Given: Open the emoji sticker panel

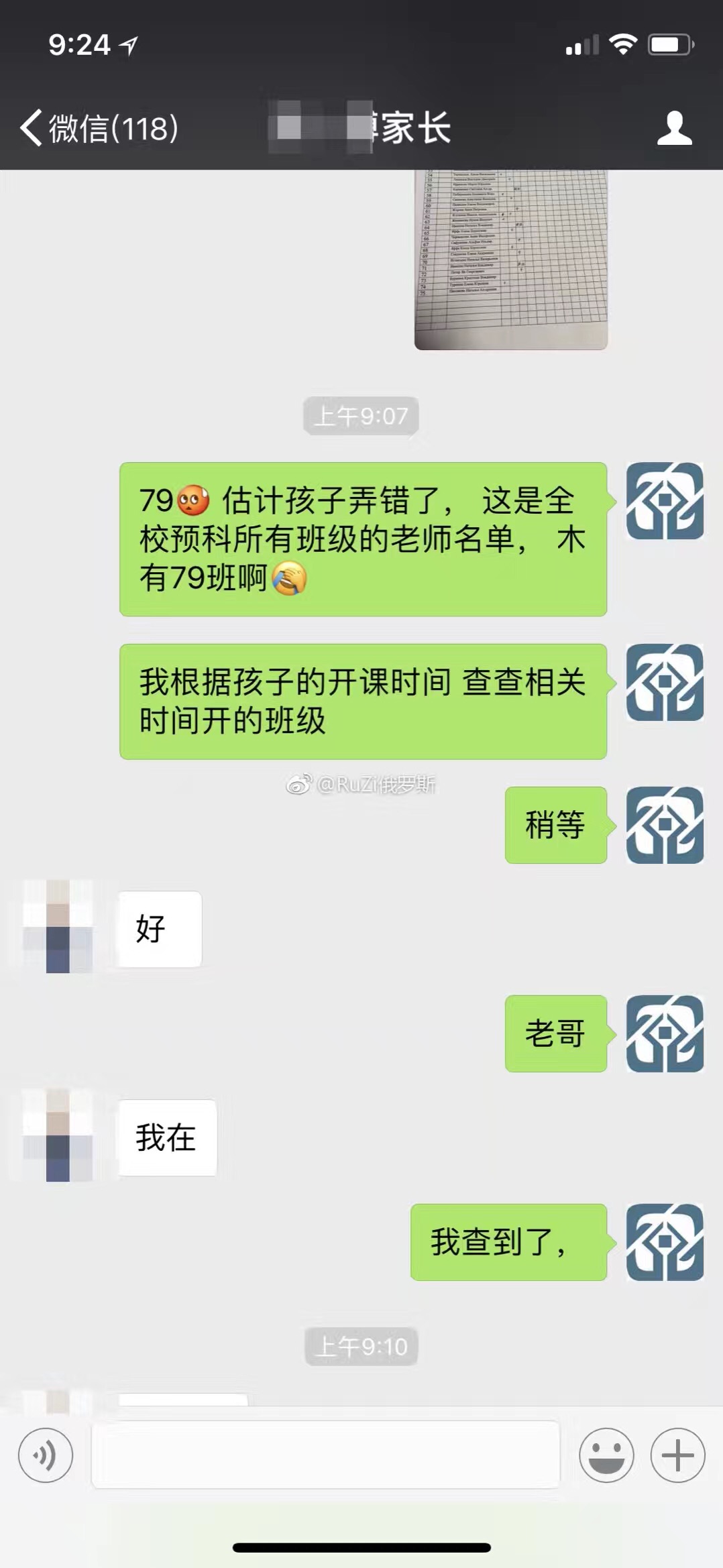Looking at the screenshot, I should click(x=606, y=1455).
